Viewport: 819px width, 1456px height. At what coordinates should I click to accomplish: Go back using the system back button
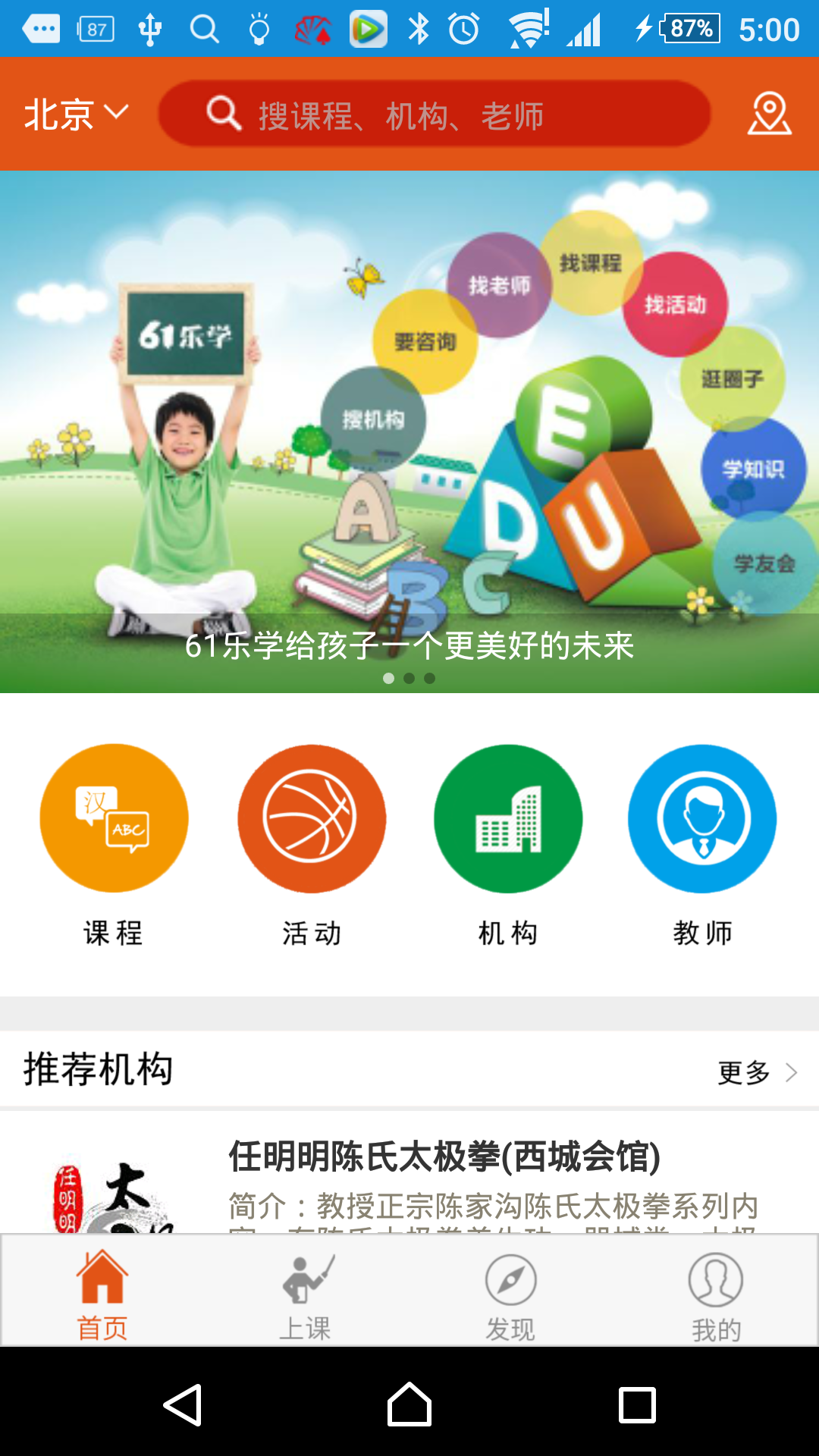point(183,1404)
